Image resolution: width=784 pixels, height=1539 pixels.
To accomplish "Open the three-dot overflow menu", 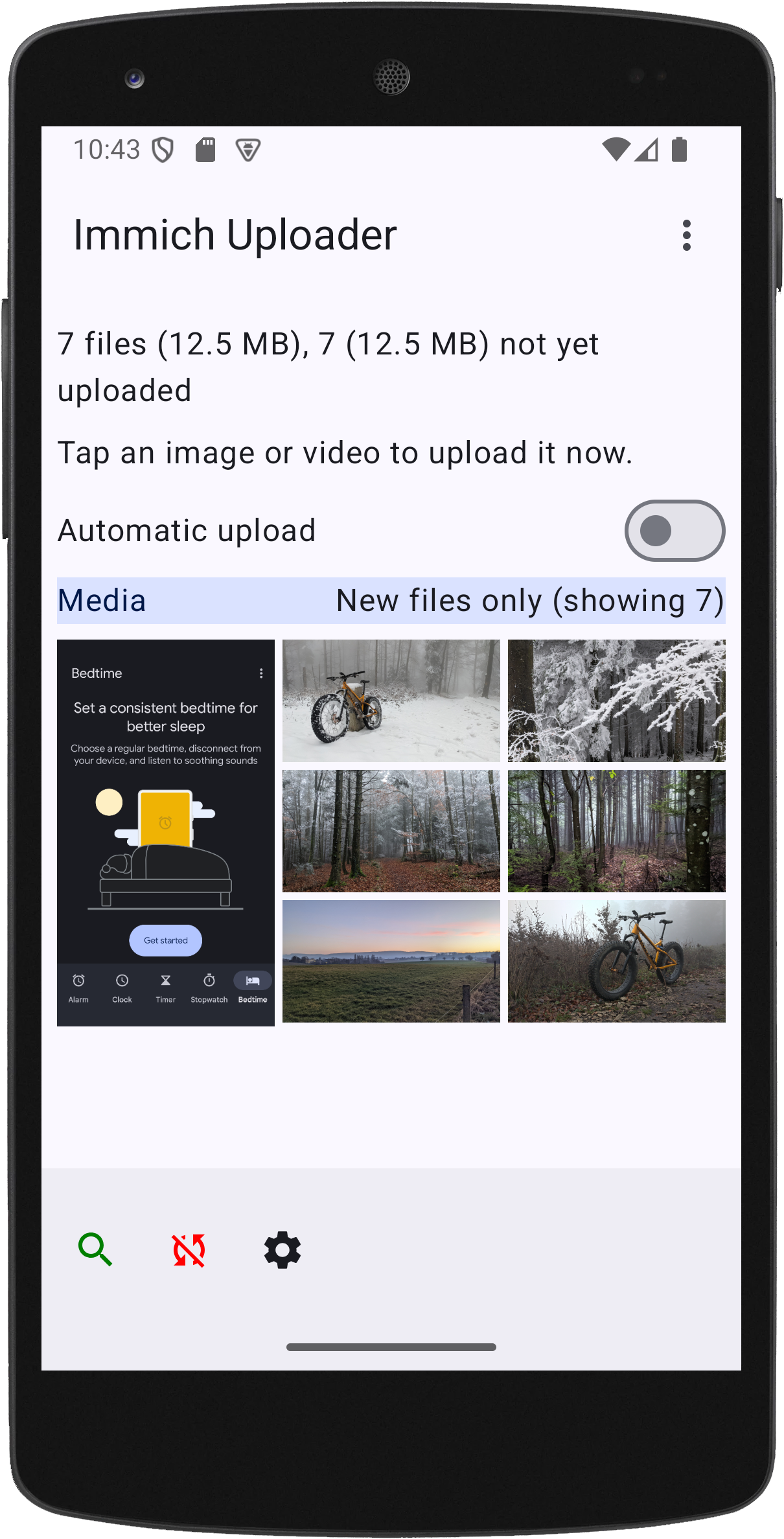I will (x=686, y=235).
